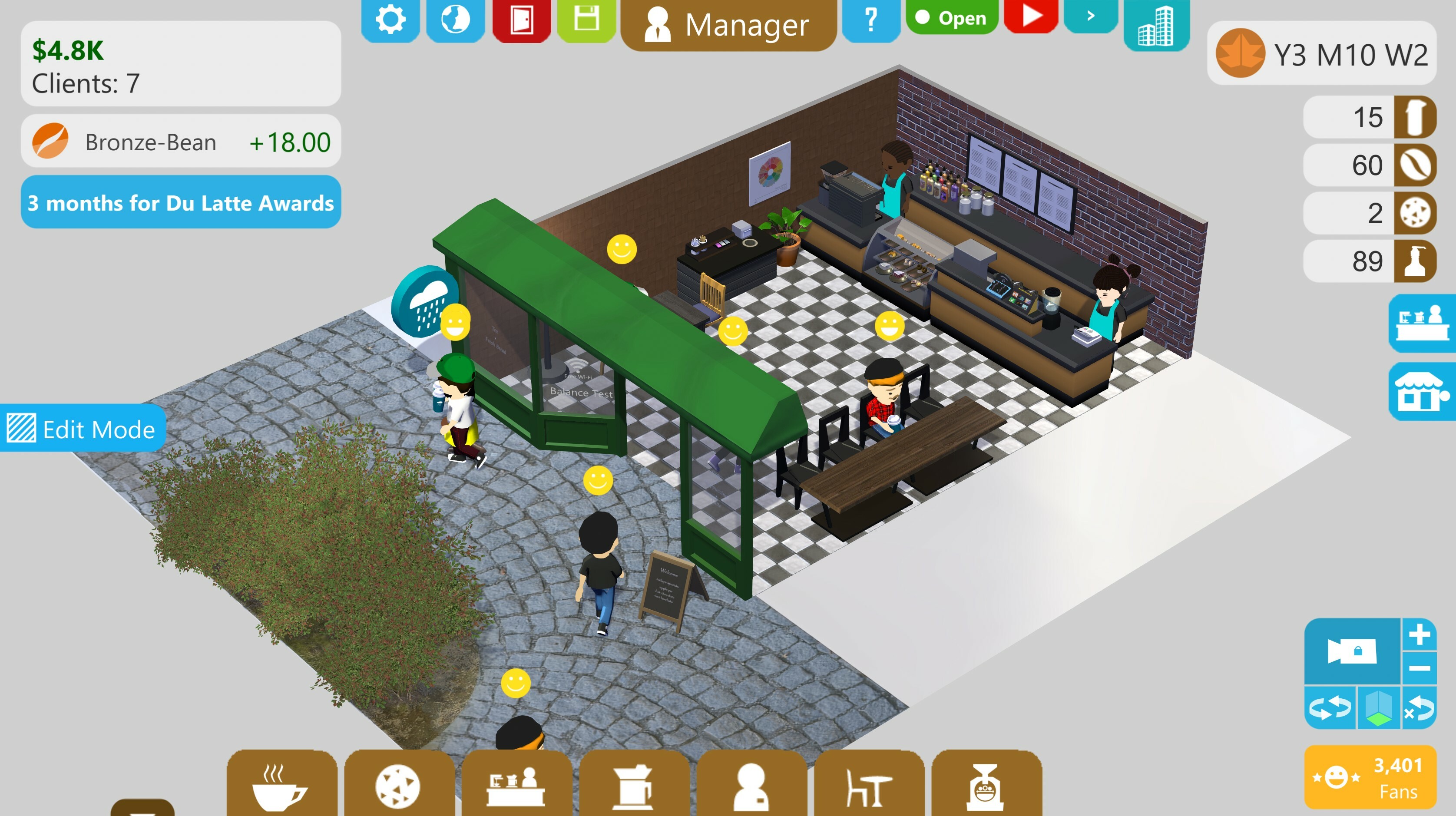
Task: Open the globe map icon
Action: (x=455, y=20)
